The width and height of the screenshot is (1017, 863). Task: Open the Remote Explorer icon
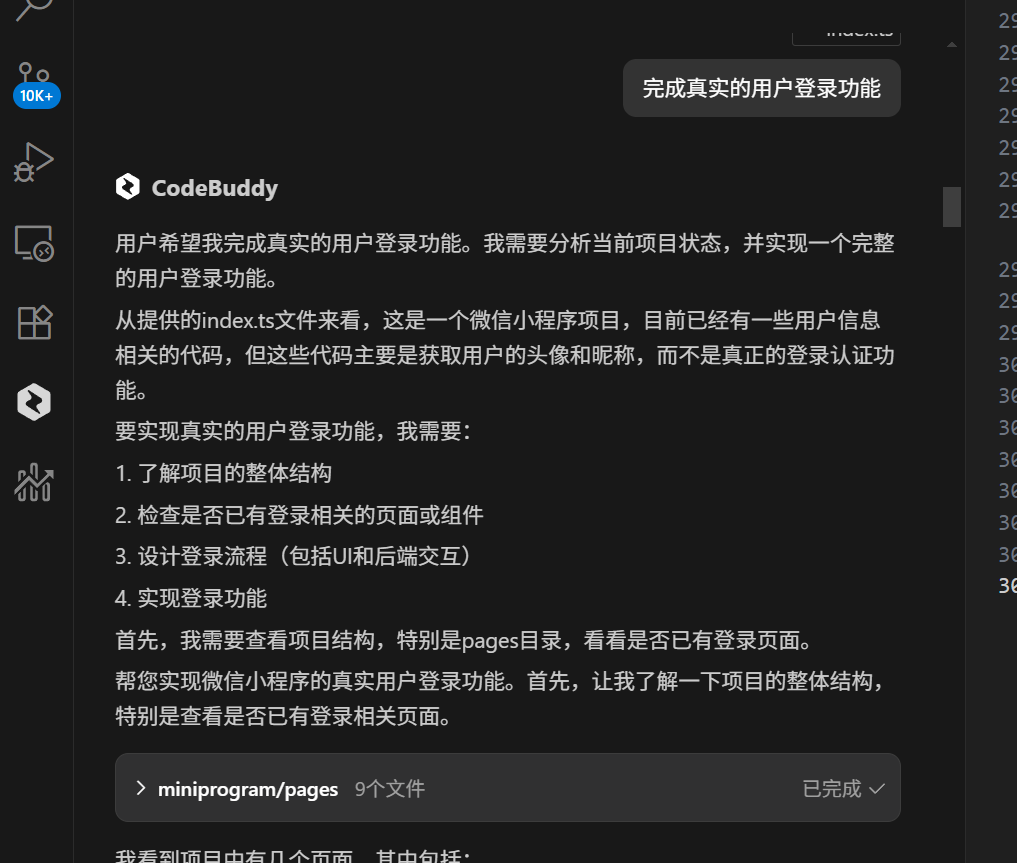(35, 242)
